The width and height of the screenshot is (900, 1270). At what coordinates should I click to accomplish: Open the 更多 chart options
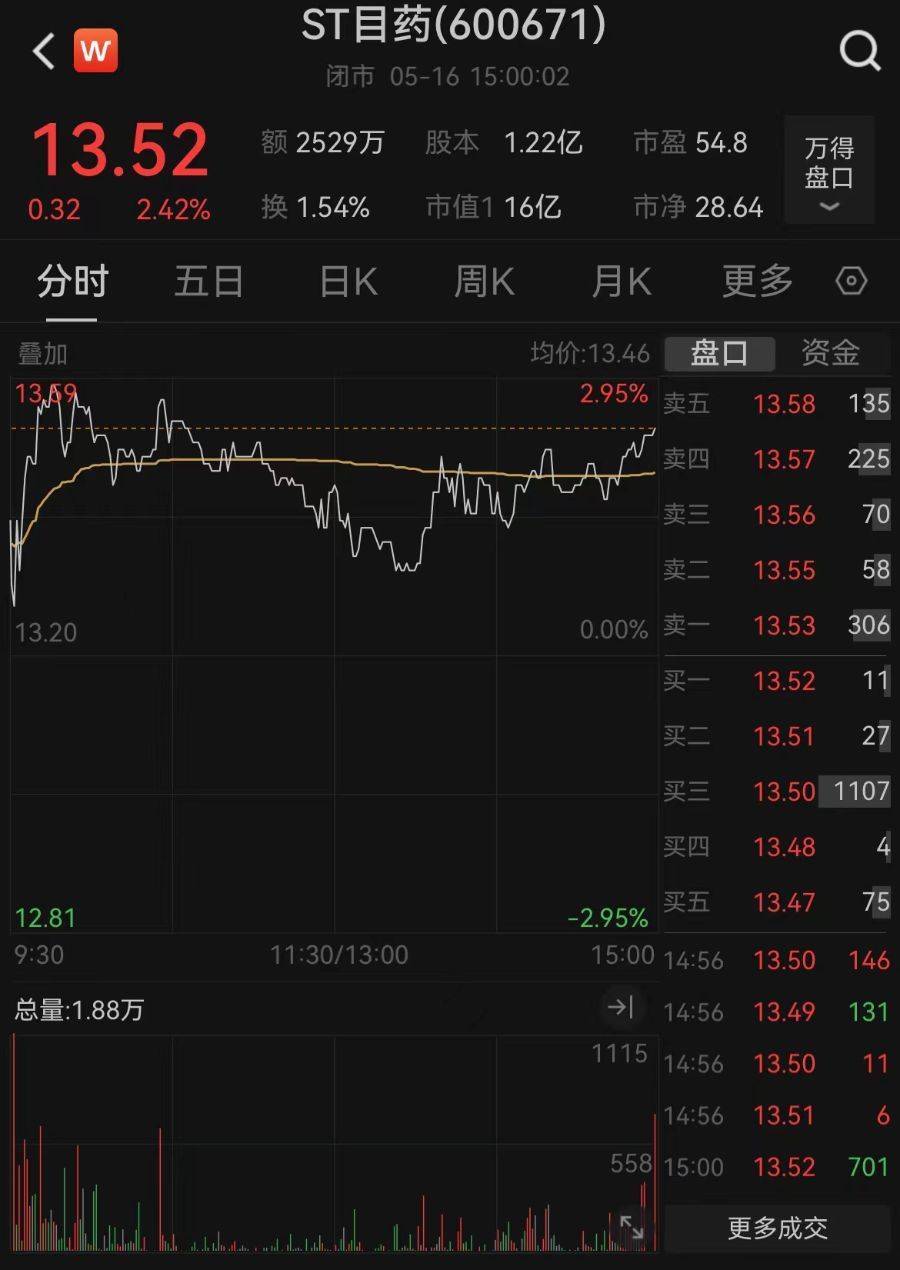coord(757,282)
